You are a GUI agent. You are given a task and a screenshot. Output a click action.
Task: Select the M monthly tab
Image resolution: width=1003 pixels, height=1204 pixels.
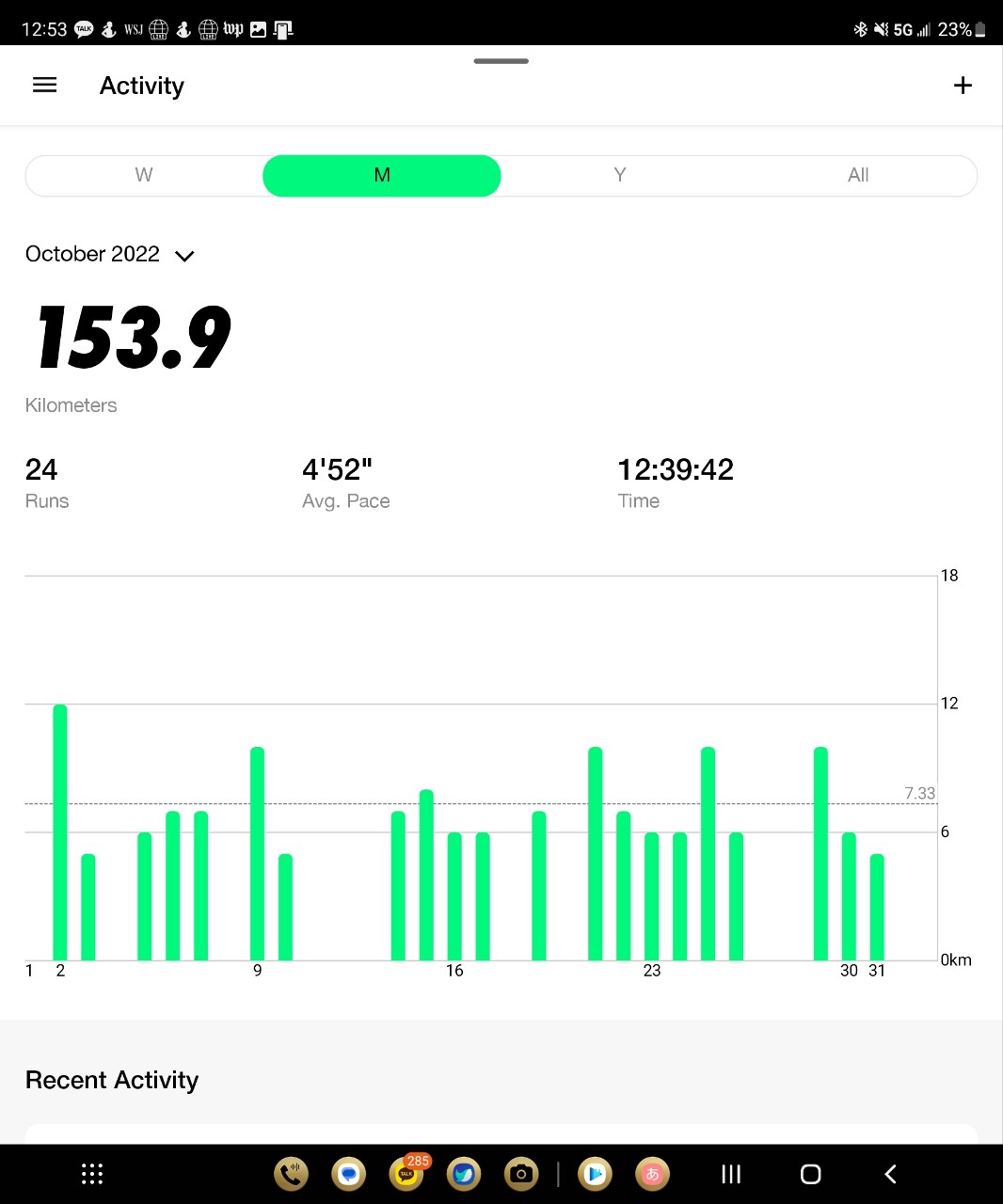(x=382, y=176)
